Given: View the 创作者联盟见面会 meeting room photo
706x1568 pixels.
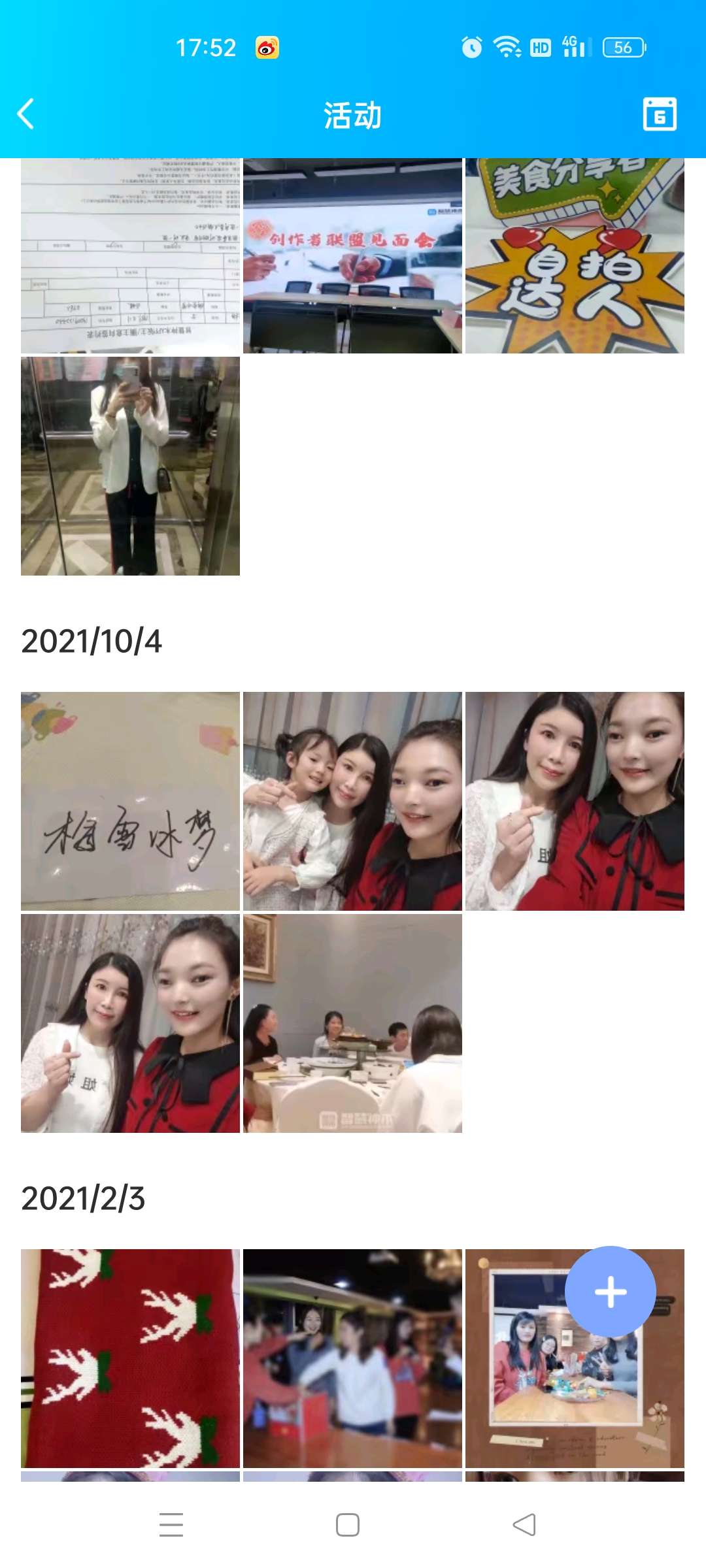Looking at the screenshot, I should (352, 256).
